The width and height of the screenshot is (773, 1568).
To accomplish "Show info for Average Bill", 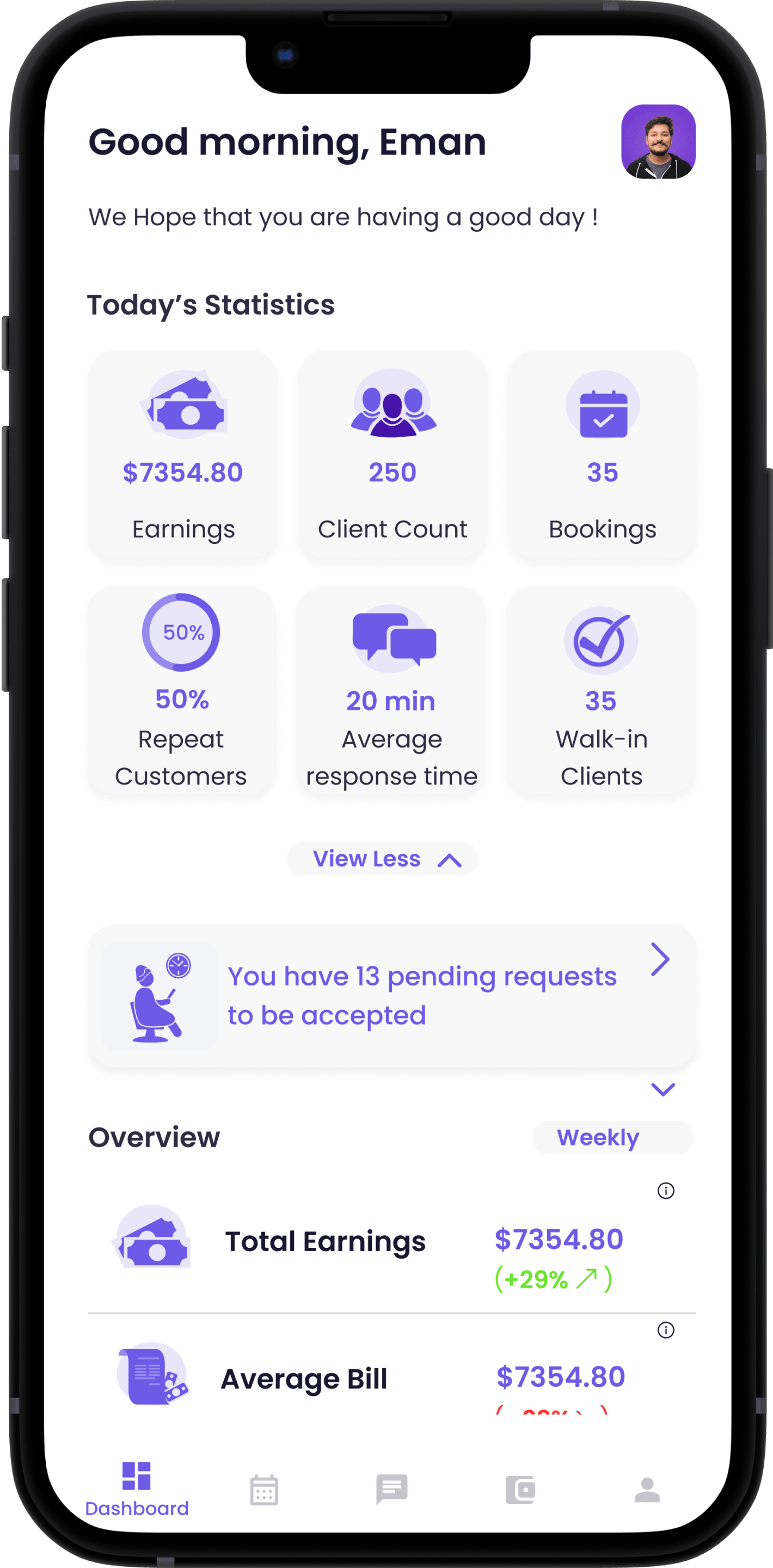I will pos(666,1330).
